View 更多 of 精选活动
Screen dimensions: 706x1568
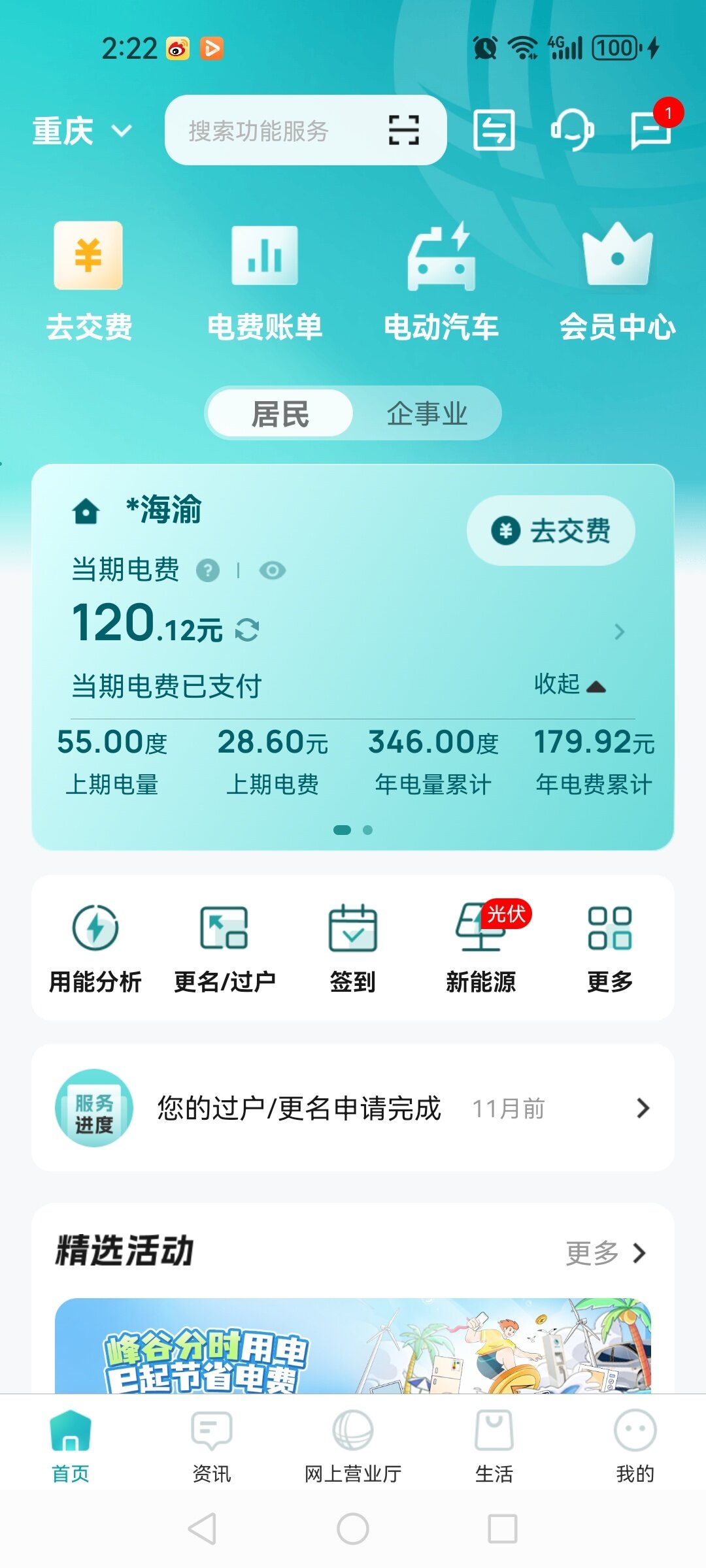pos(605,1253)
